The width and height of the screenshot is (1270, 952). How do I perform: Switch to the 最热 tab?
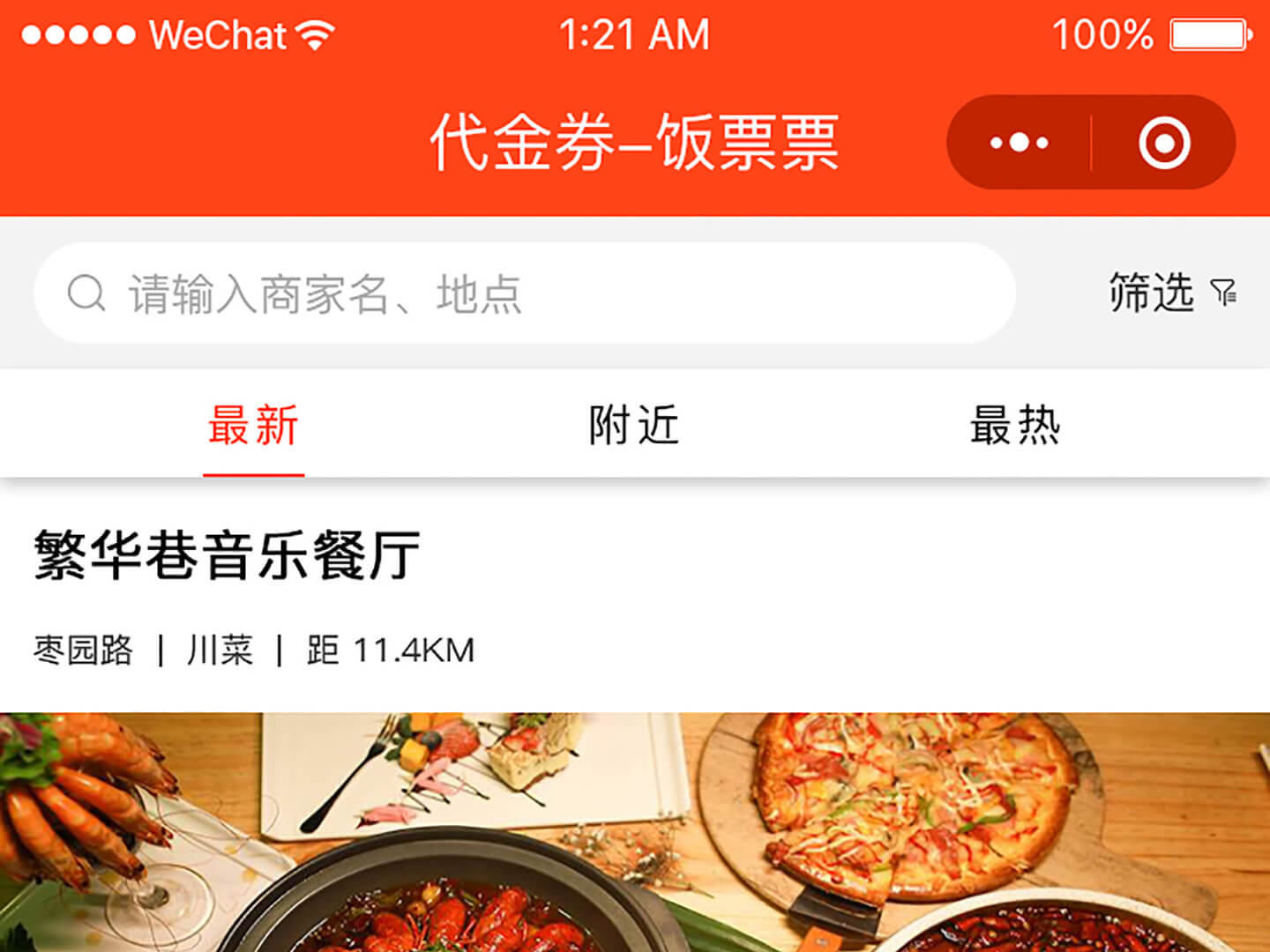click(x=1015, y=426)
